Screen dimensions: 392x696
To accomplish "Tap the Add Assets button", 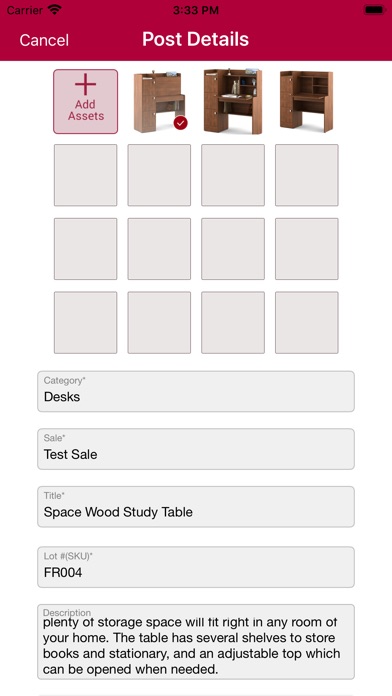I will coord(86,101).
